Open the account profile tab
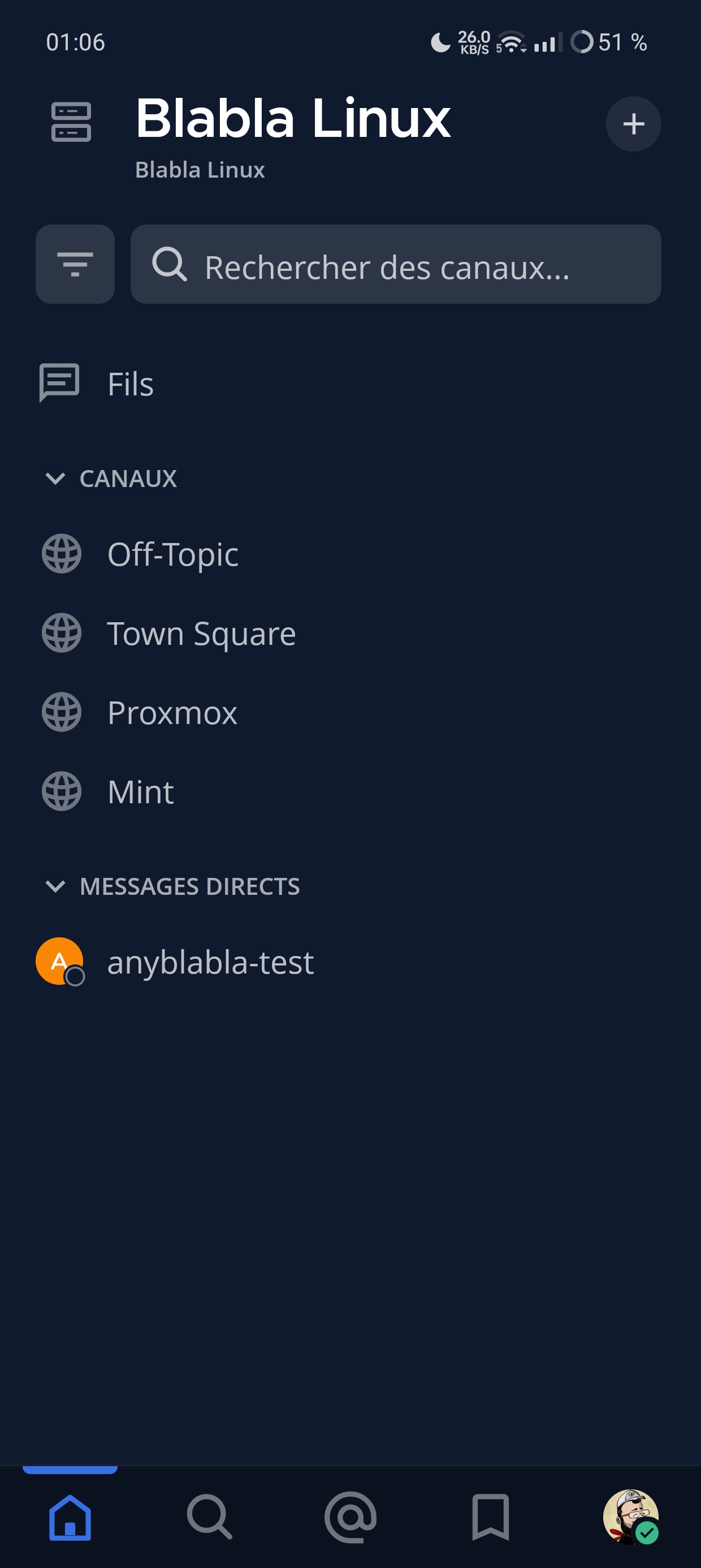701x1568 pixels. pos(631,1517)
